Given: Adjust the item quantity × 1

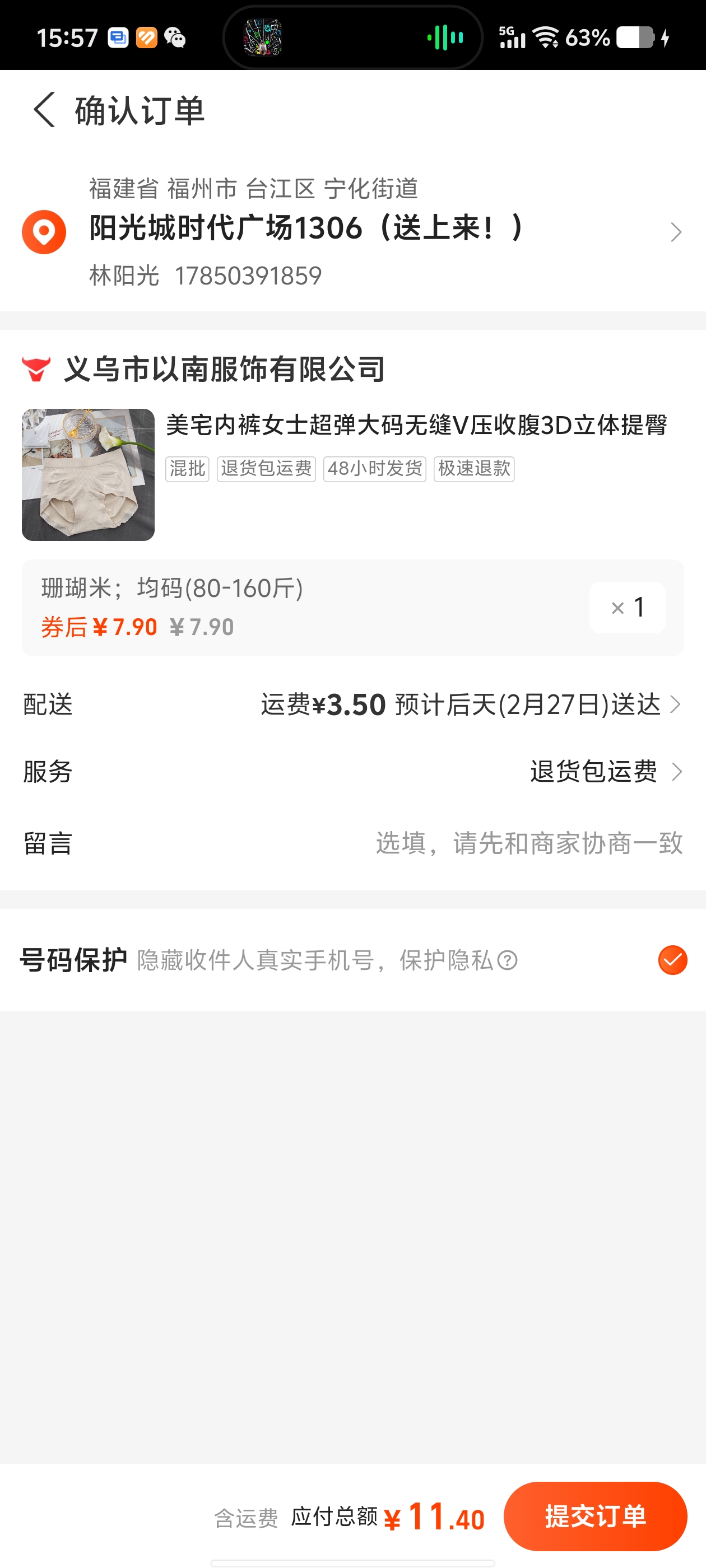Looking at the screenshot, I should pos(627,607).
